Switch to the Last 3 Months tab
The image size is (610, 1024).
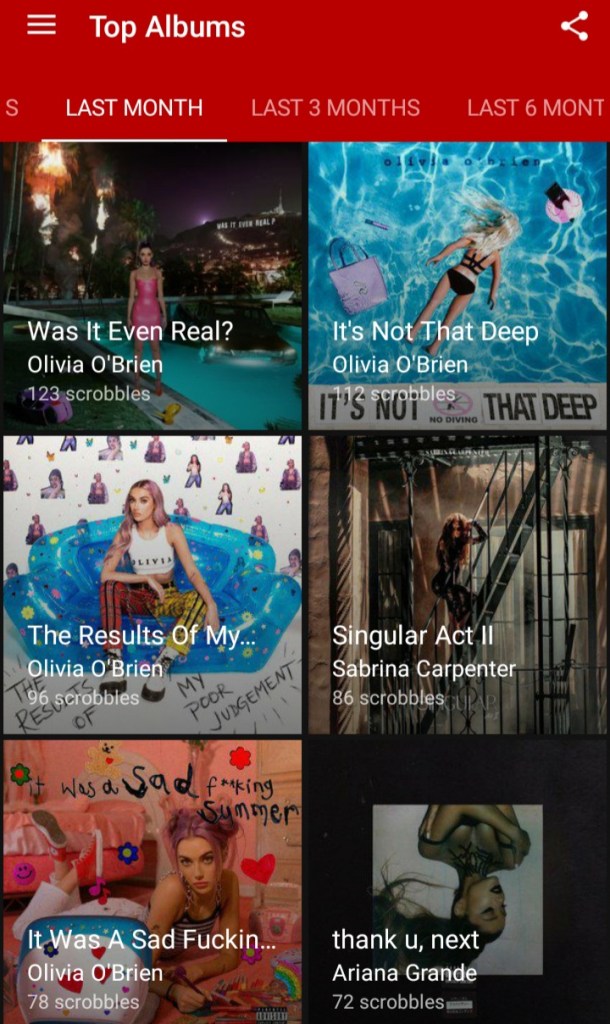pos(335,108)
